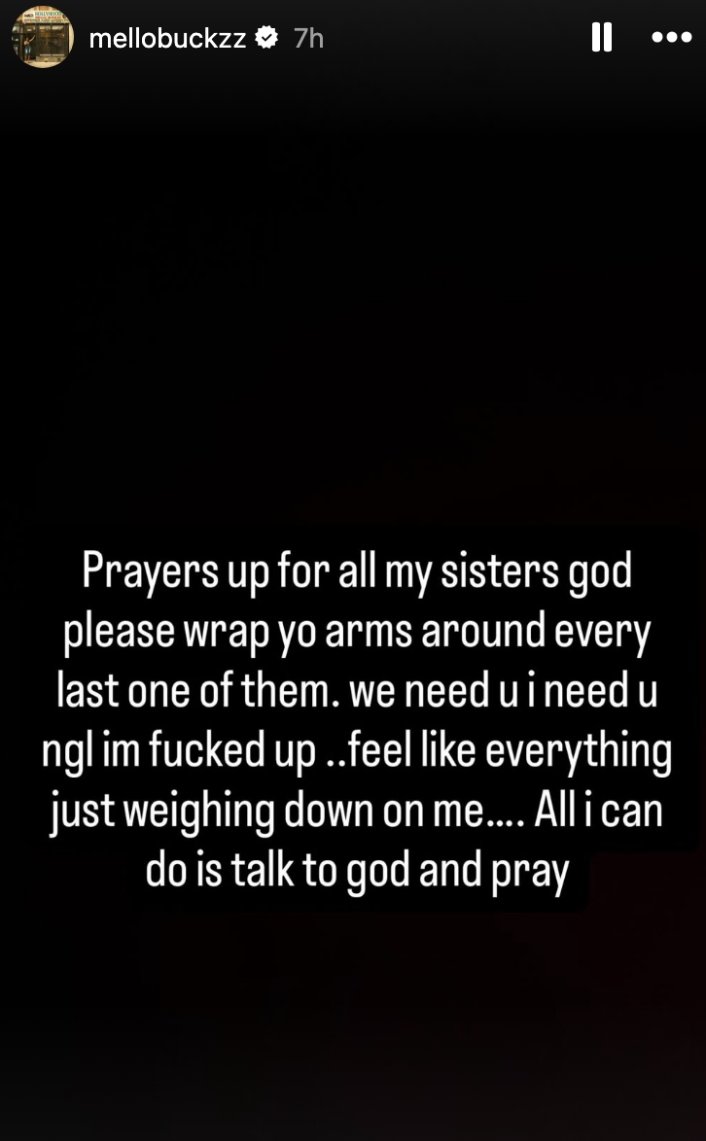Image resolution: width=706 pixels, height=1141 pixels.
Task: Tap the mellobuckzz username
Action: click(167, 38)
